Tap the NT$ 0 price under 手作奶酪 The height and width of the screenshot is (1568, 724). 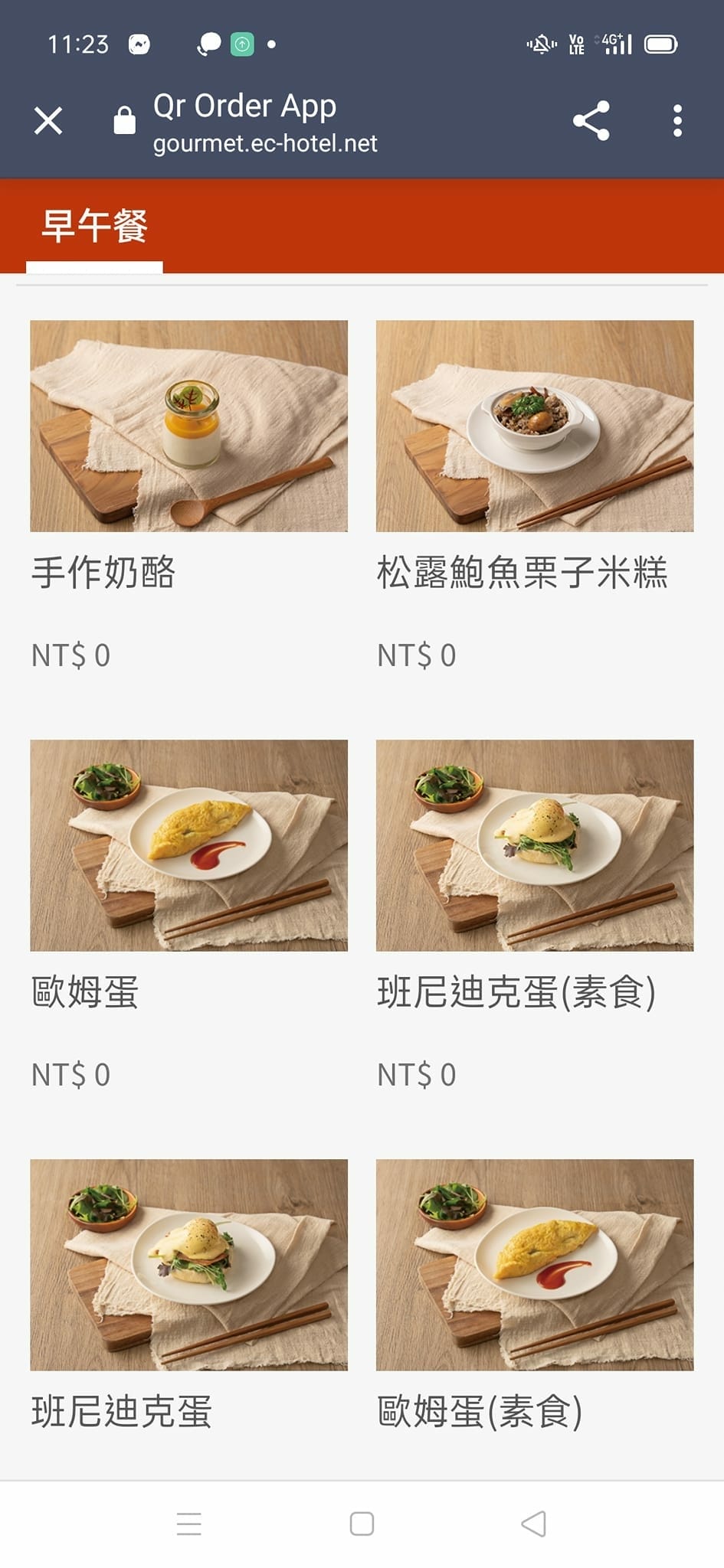(70, 655)
